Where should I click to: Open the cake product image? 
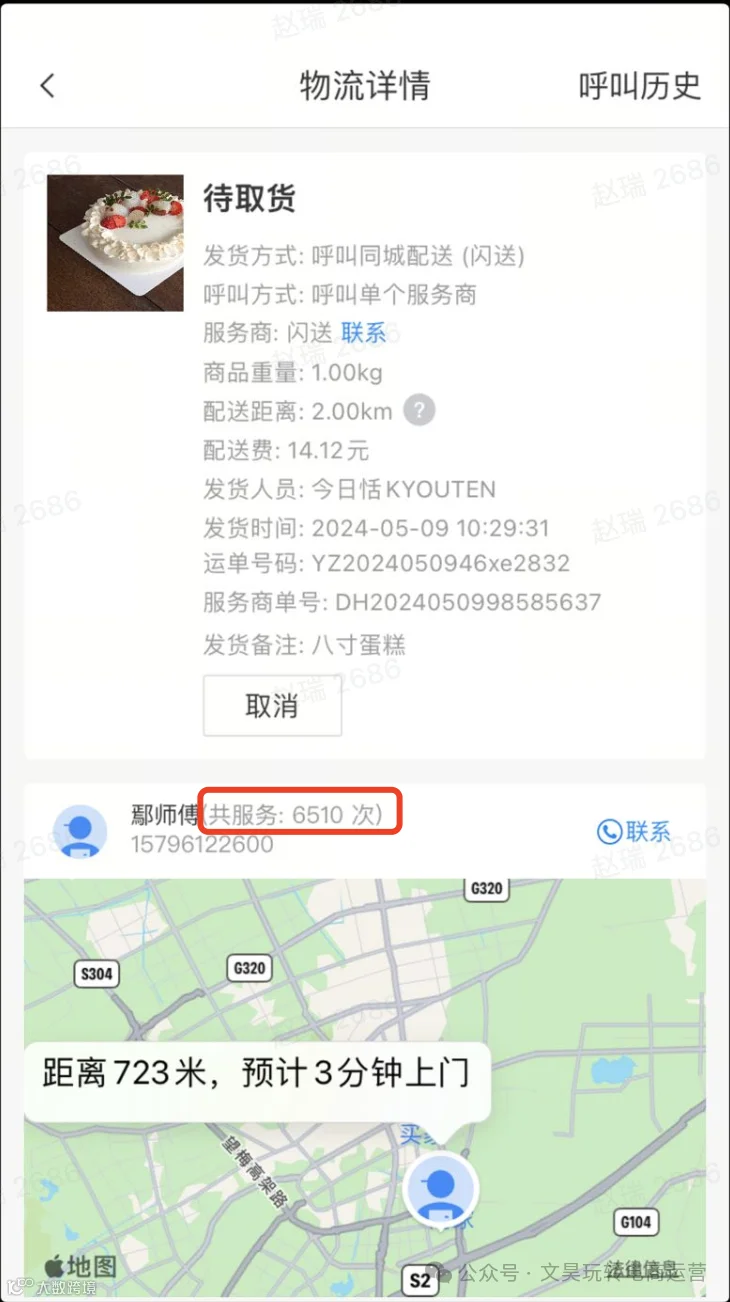pos(115,243)
